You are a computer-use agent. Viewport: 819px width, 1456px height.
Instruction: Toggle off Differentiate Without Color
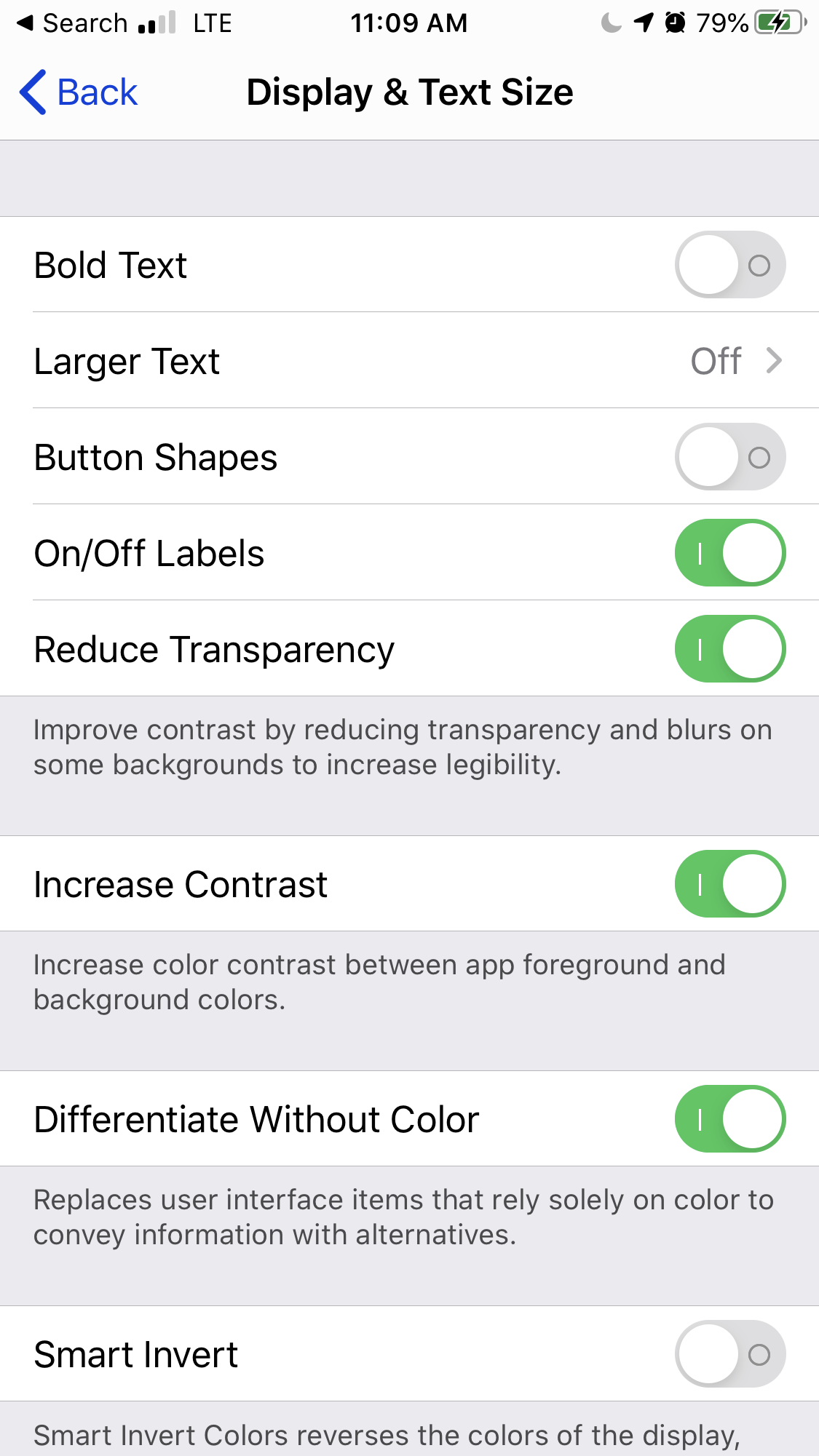pyautogui.click(x=730, y=1119)
